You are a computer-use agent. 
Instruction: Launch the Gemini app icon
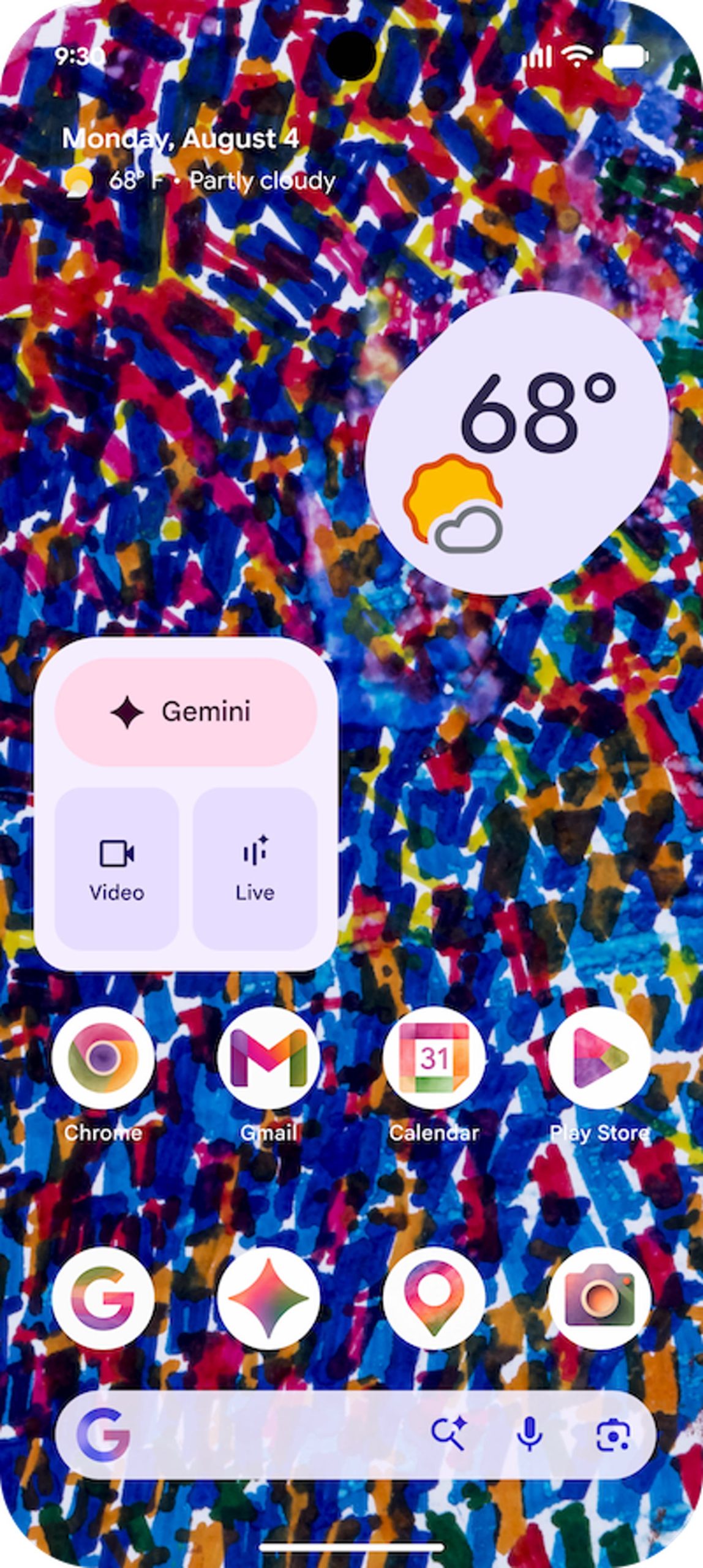pos(268,1298)
